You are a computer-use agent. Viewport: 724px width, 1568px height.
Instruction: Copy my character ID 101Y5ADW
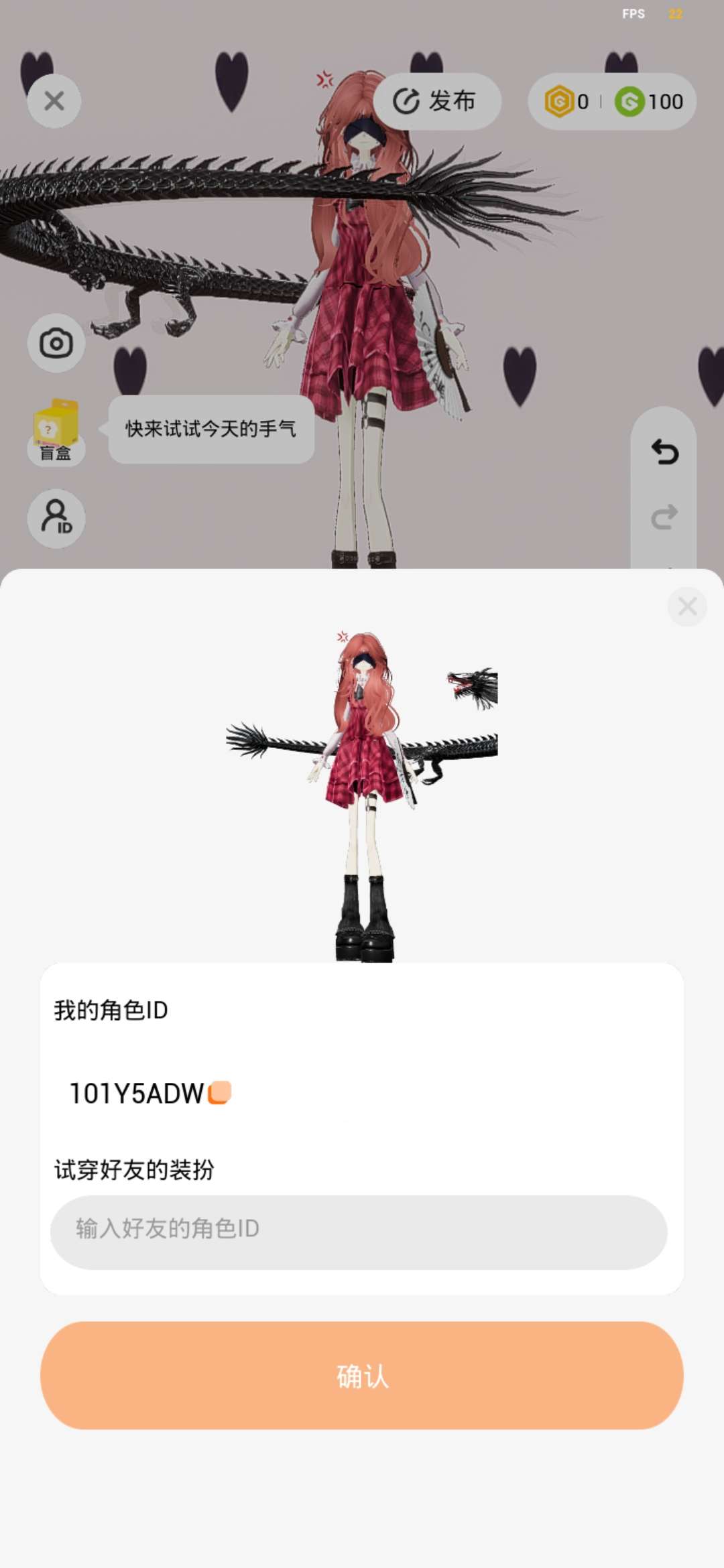(x=220, y=1093)
